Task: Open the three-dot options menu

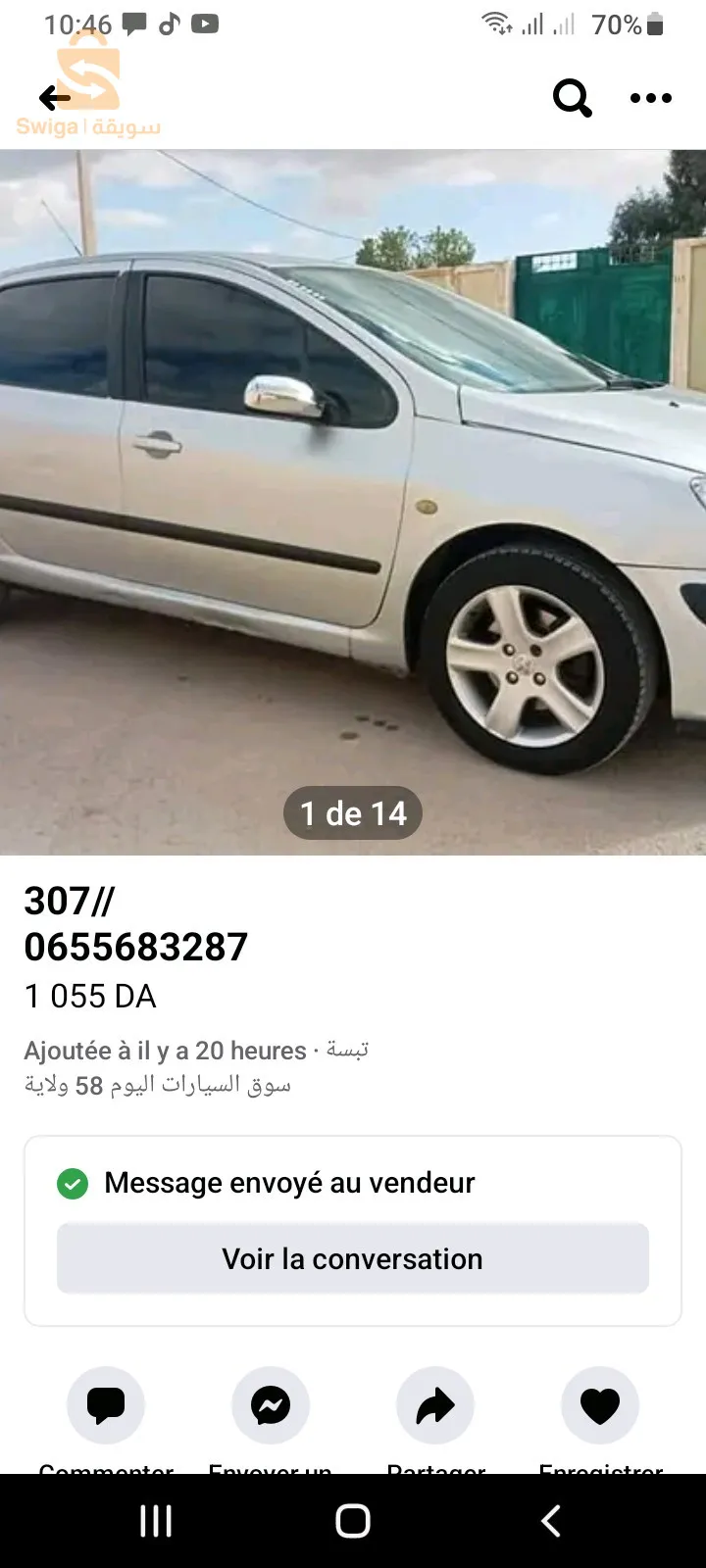Action: point(651,98)
